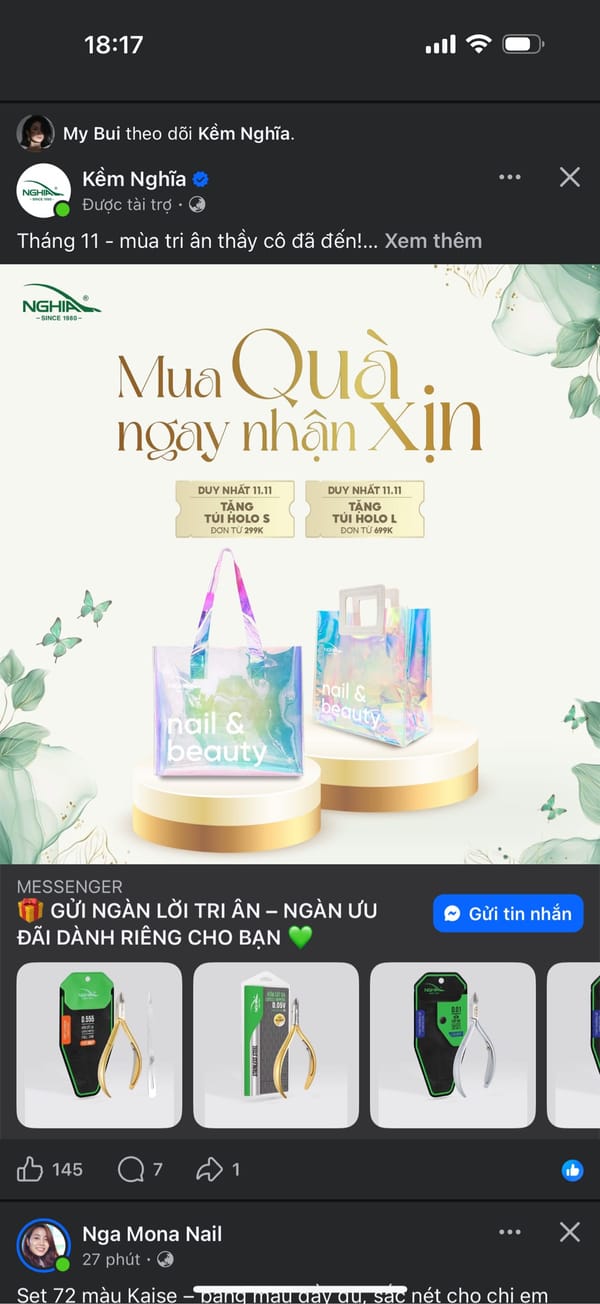Tap Gửi tin nhắn Messenger button
This screenshot has height=1304, width=600.
tap(507, 913)
